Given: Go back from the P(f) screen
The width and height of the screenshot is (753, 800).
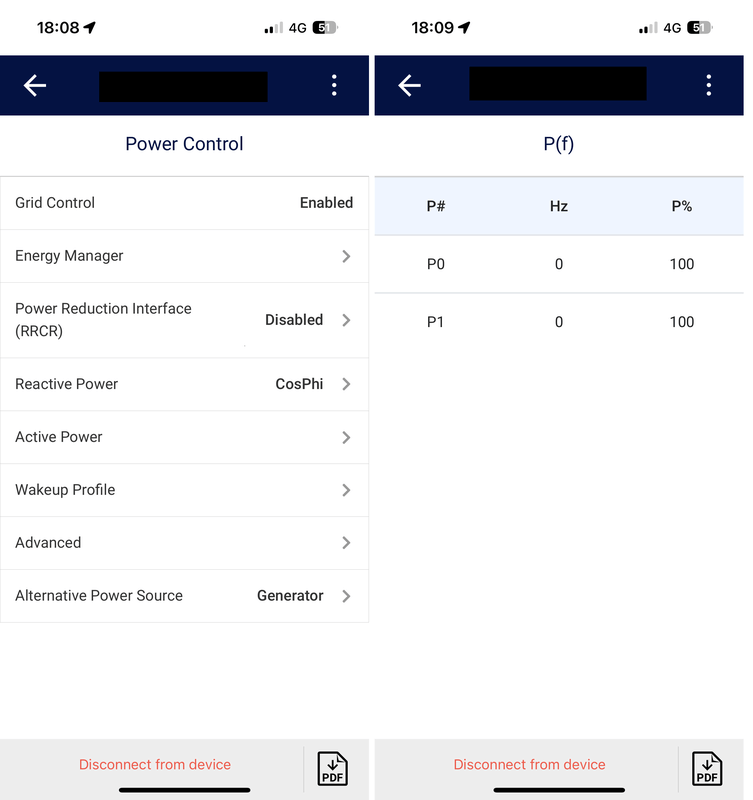Looking at the screenshot, I should tap(409, 86).
